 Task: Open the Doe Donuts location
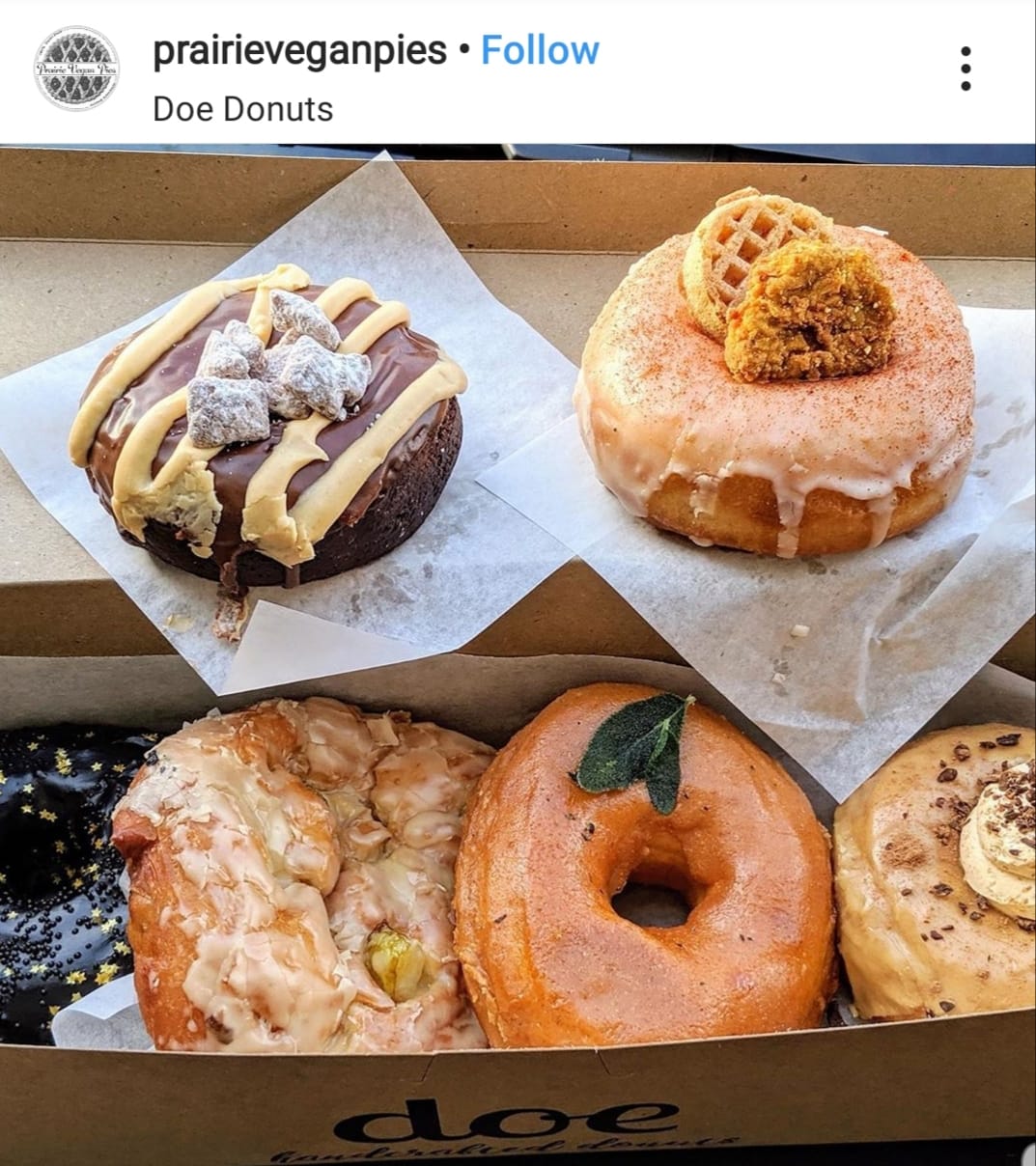(x=242, y=109)
